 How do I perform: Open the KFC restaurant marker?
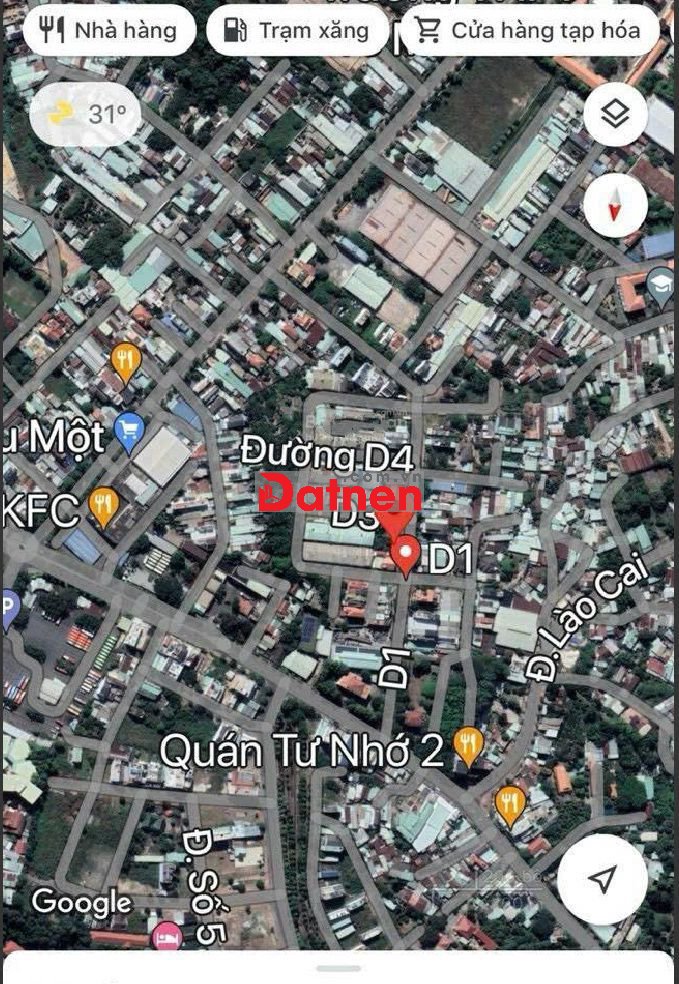(x=104, y=507)
